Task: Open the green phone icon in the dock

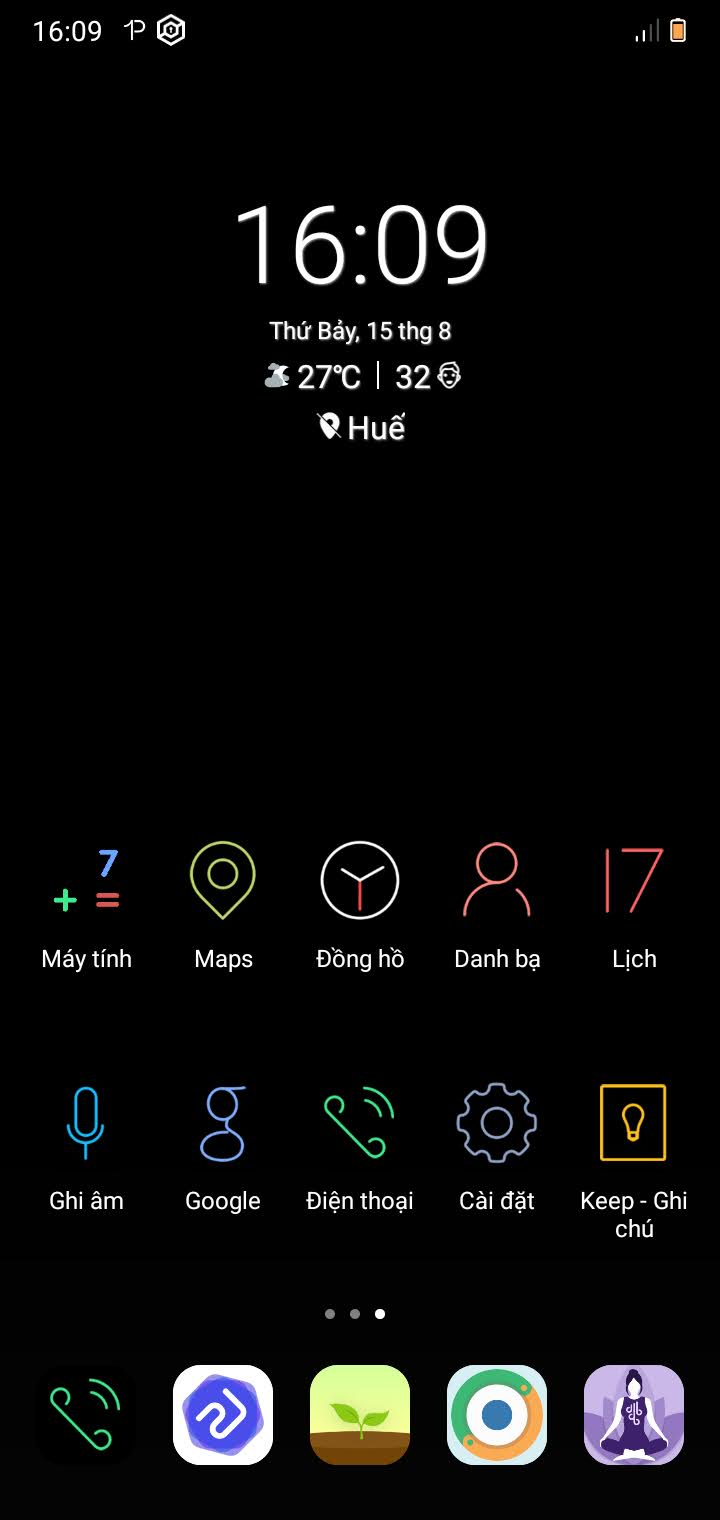Action: [86, 1415]
